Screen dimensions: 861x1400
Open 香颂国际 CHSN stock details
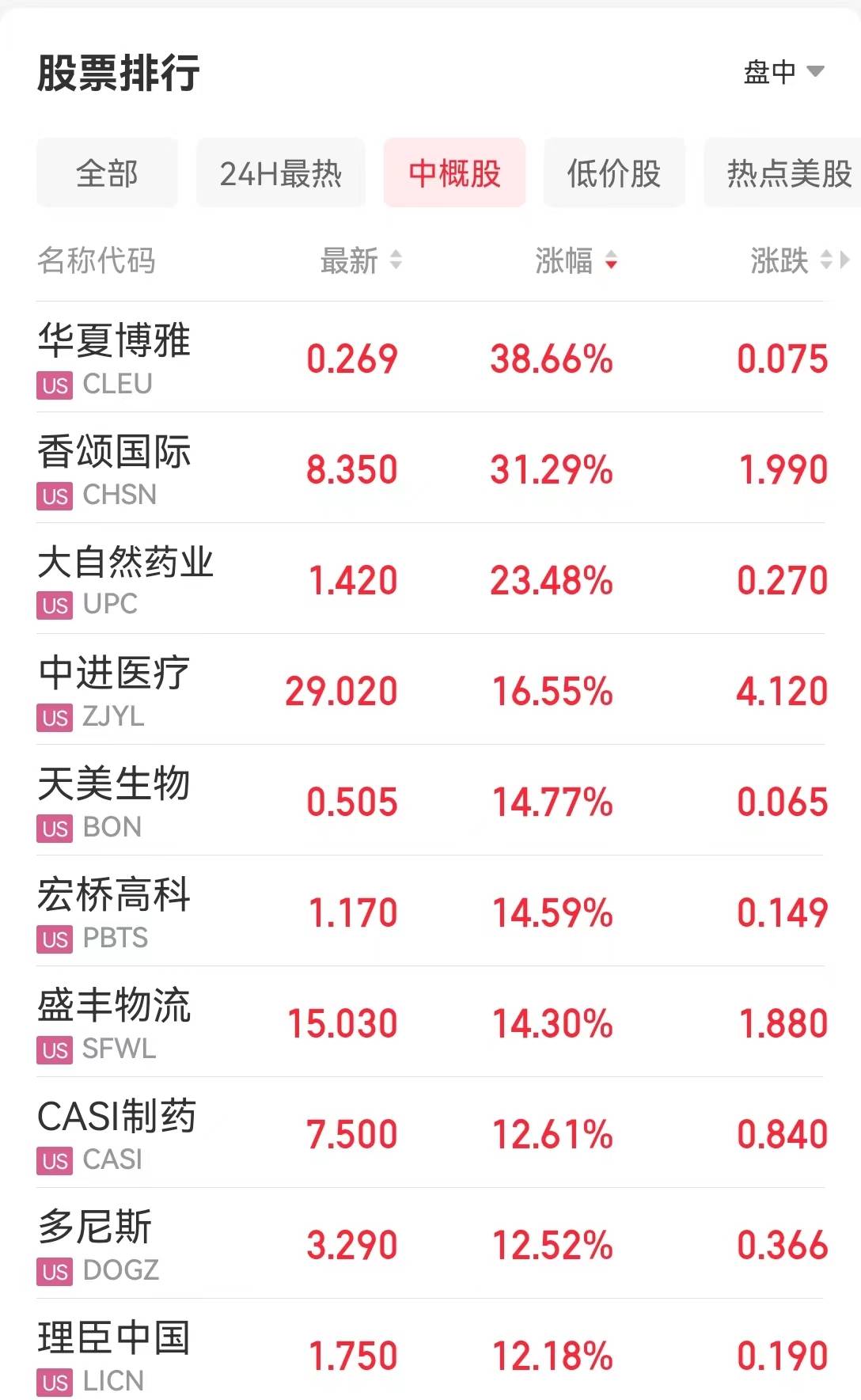click(430, 468)
